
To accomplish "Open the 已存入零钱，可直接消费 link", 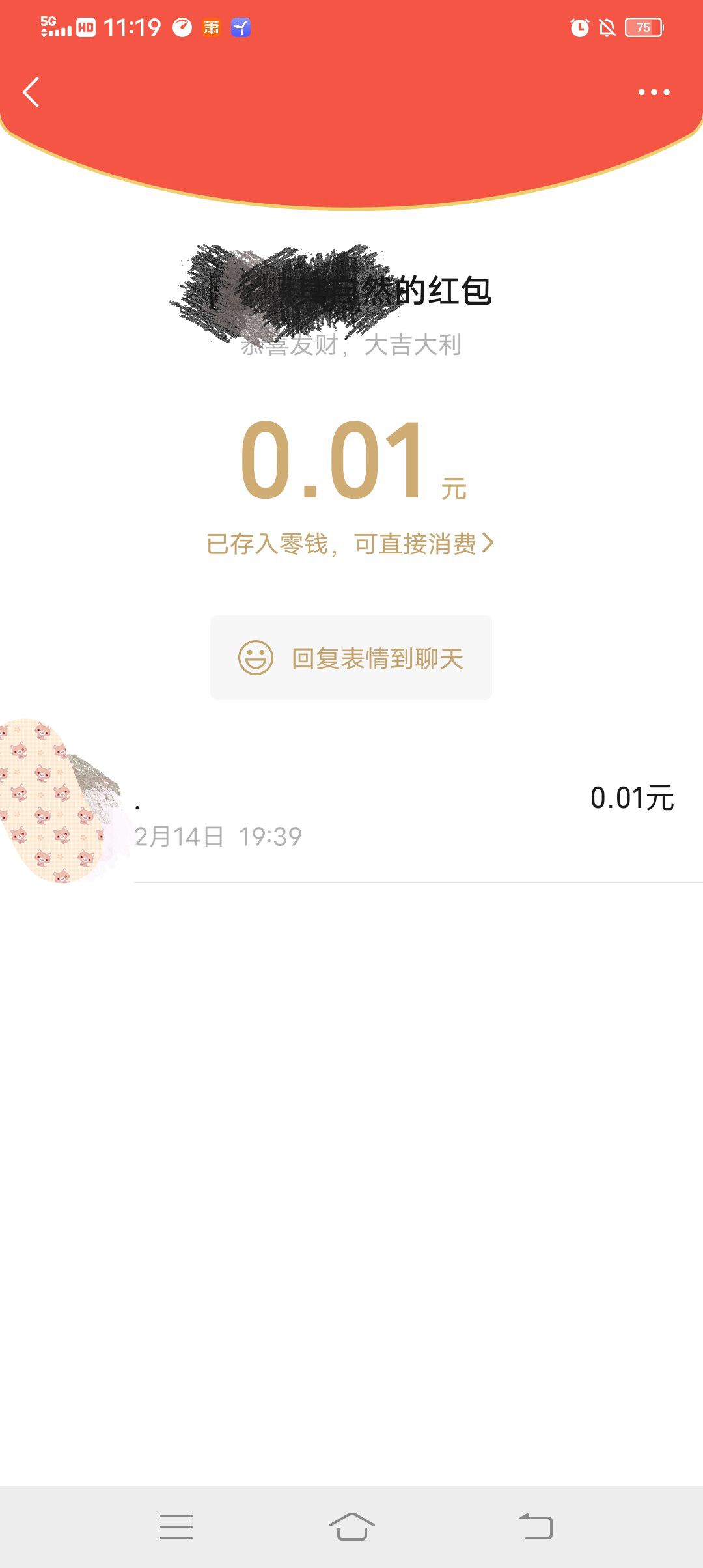I will pos(350,544).
